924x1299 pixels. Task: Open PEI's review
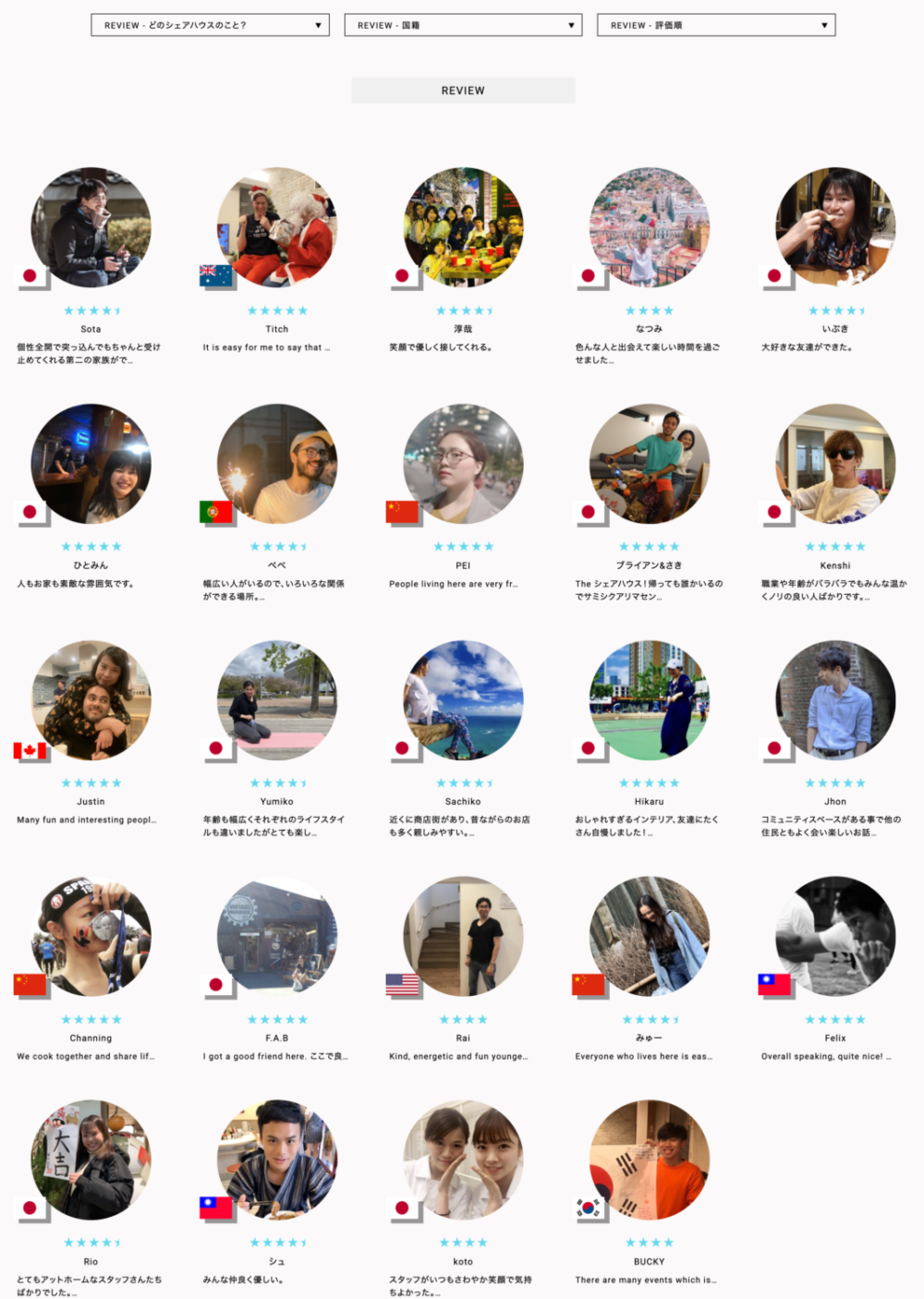point(463,465)
